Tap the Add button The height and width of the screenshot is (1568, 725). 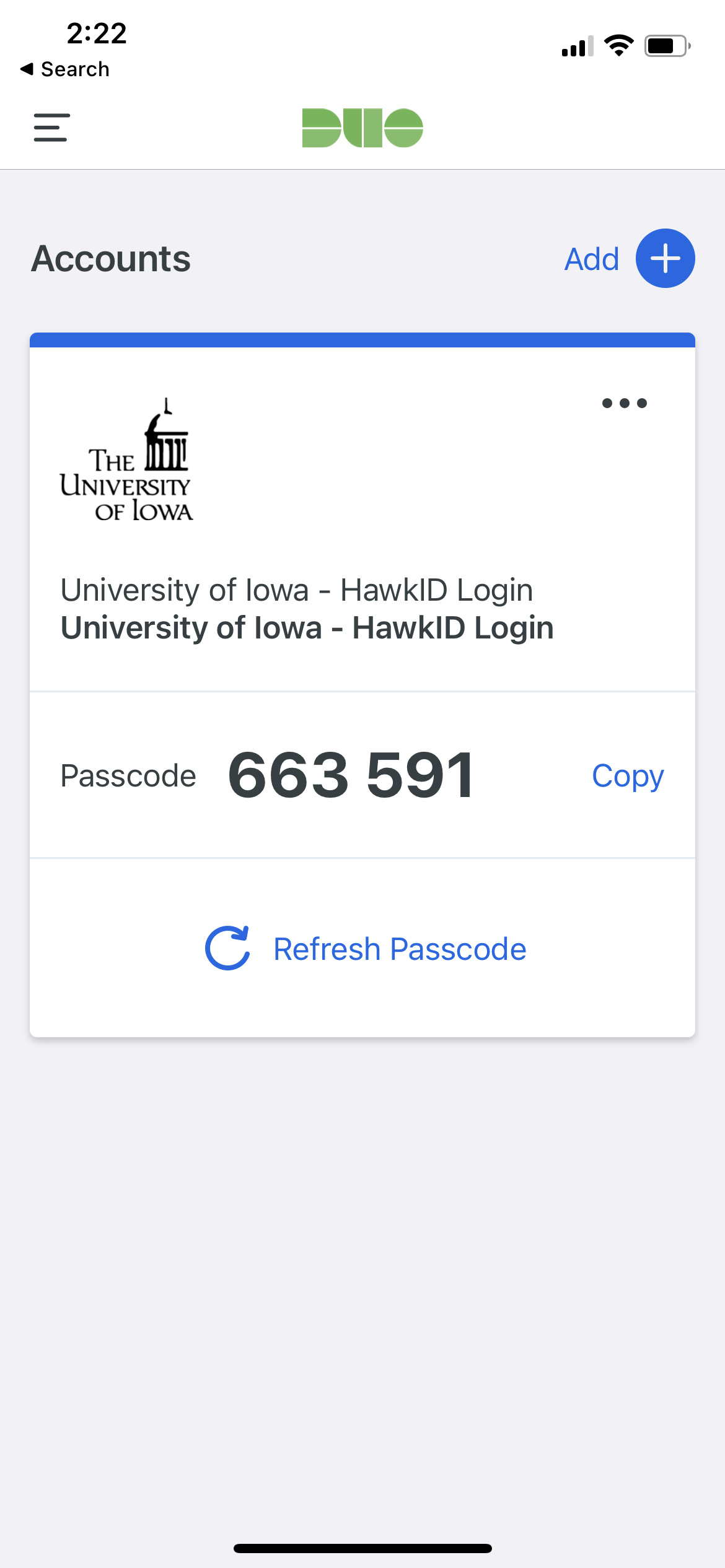(591, 258)
